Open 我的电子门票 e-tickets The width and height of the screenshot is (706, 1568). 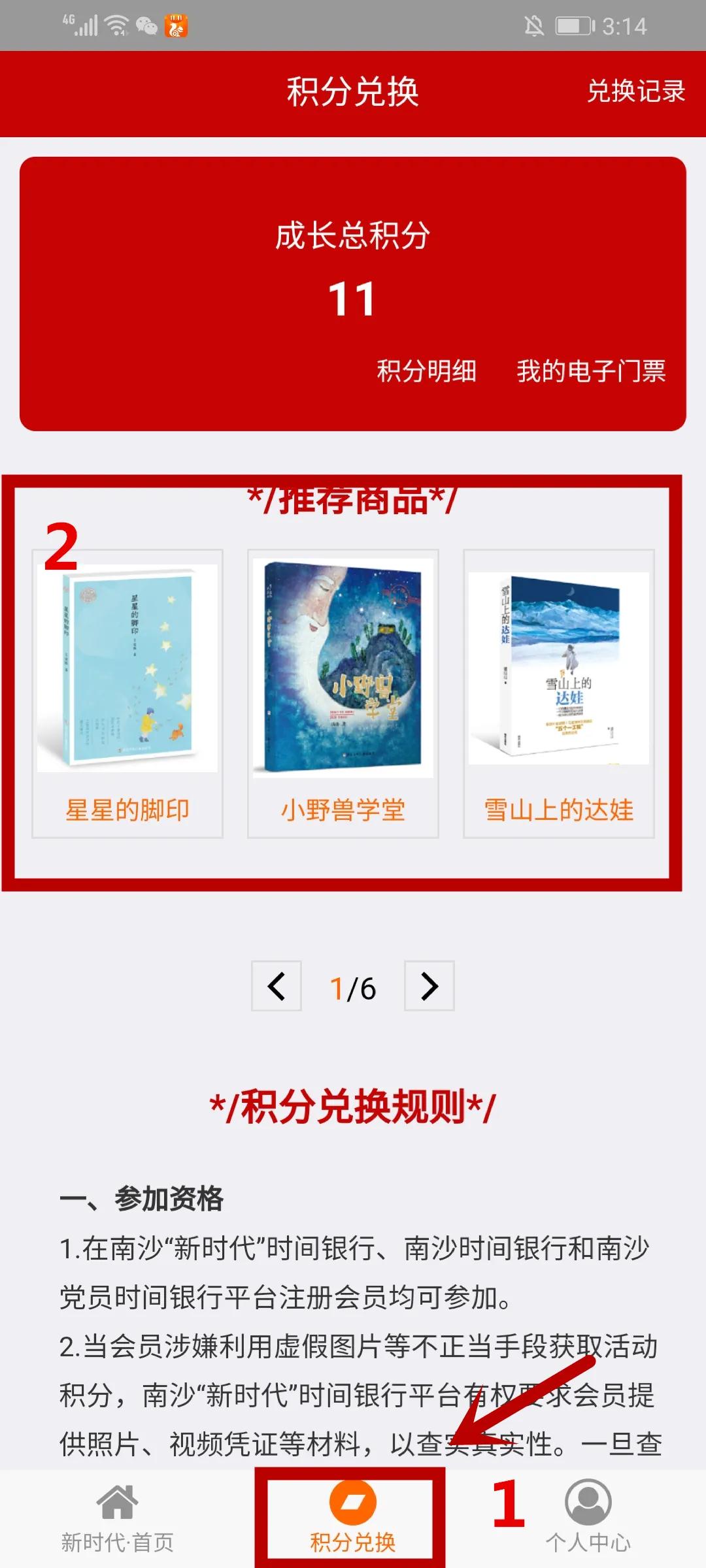pos(591,371)
